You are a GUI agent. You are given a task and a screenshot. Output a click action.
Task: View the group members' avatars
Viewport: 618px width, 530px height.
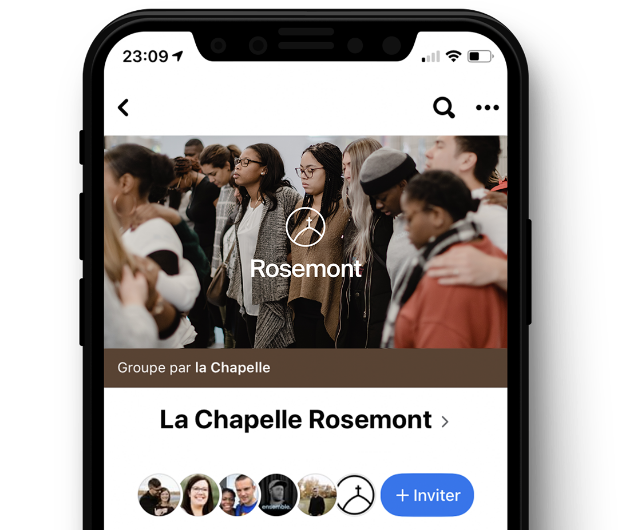click(x=255, y=495)
